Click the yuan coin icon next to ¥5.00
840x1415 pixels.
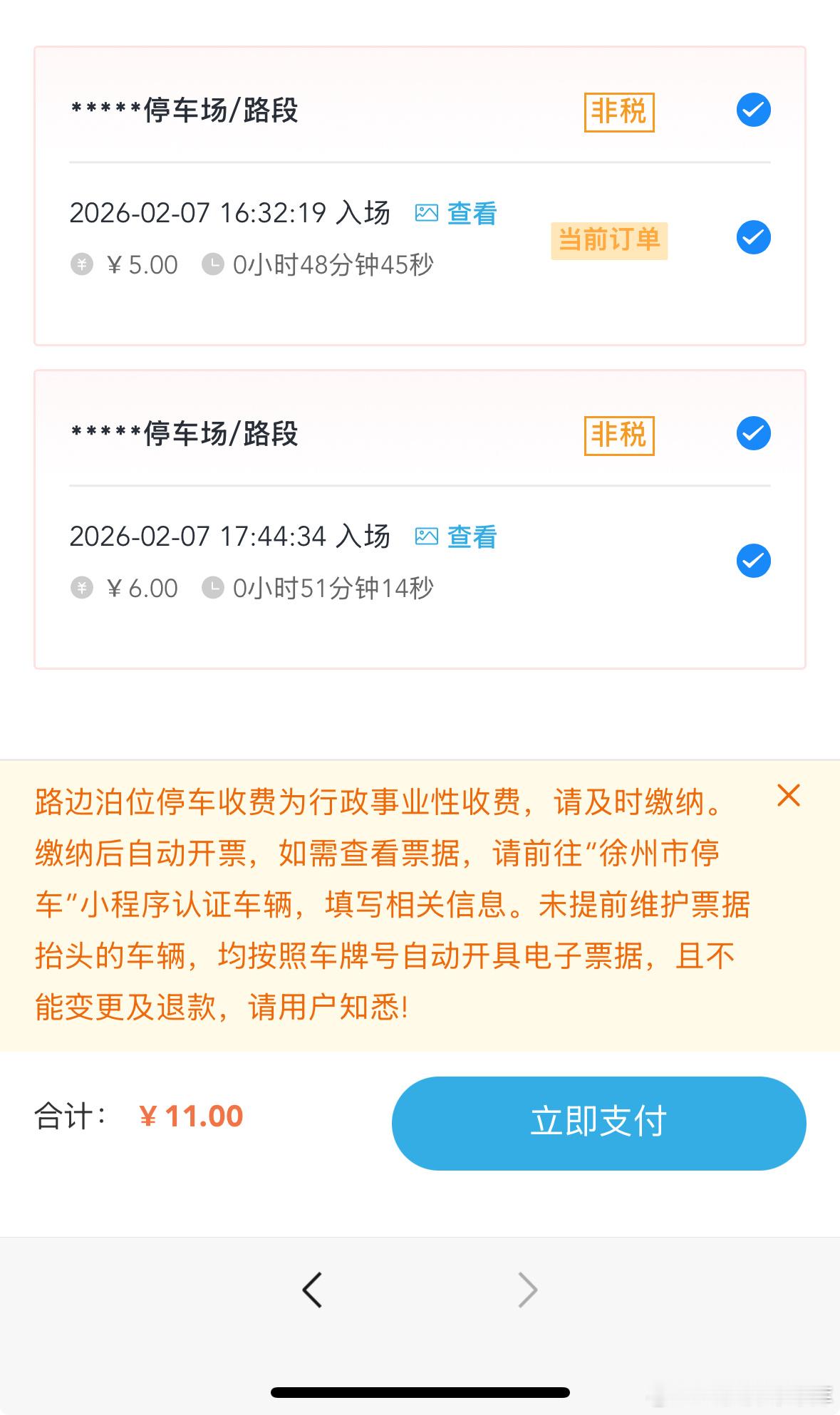(81, 264)
